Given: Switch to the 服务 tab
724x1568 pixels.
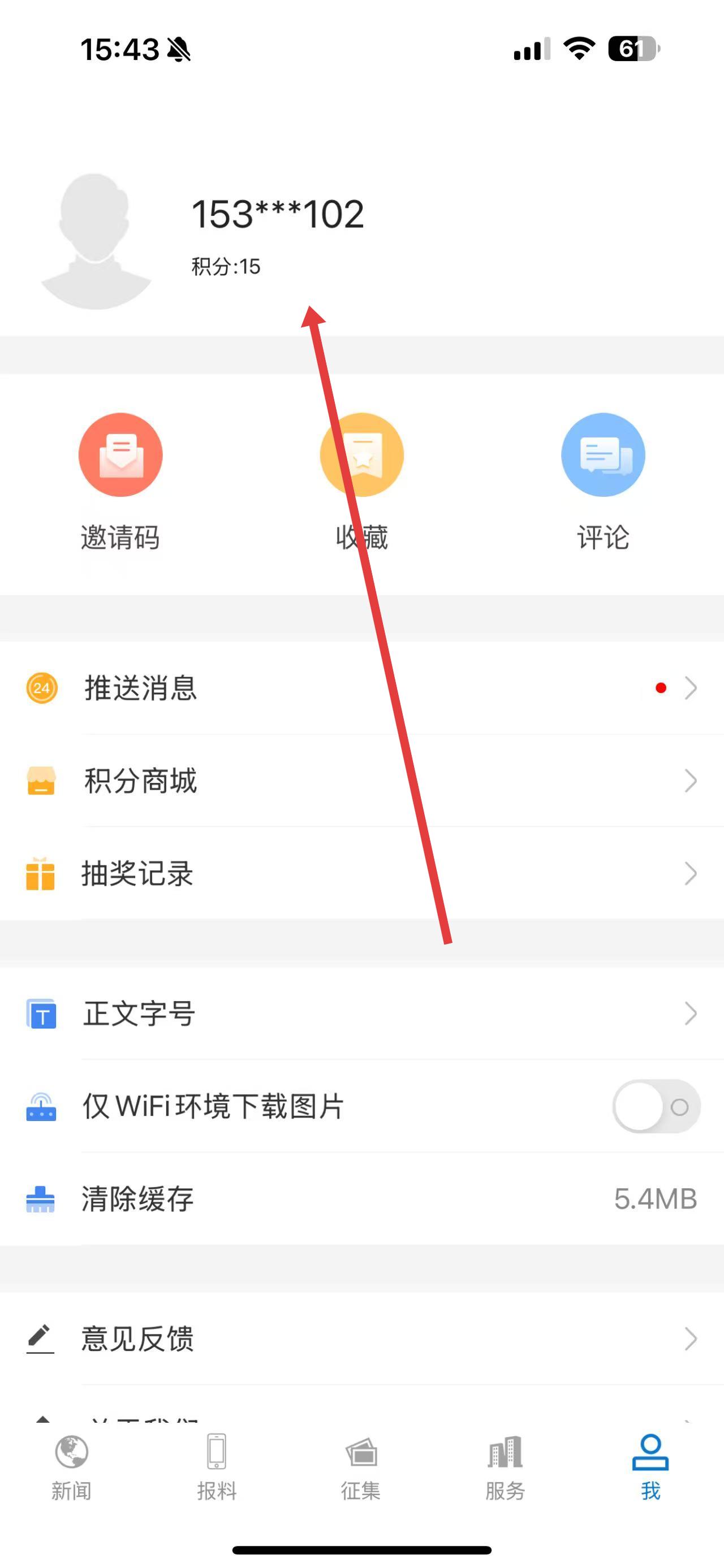Looking at the screenshot, I should click(x=506, y=1467).
